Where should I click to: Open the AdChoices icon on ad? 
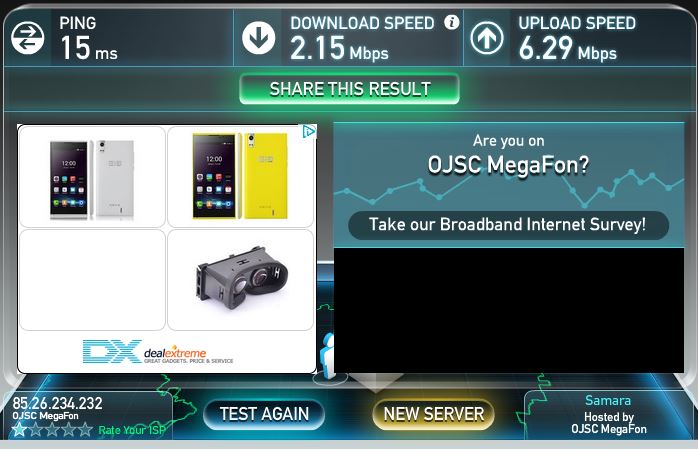(309, 132)
